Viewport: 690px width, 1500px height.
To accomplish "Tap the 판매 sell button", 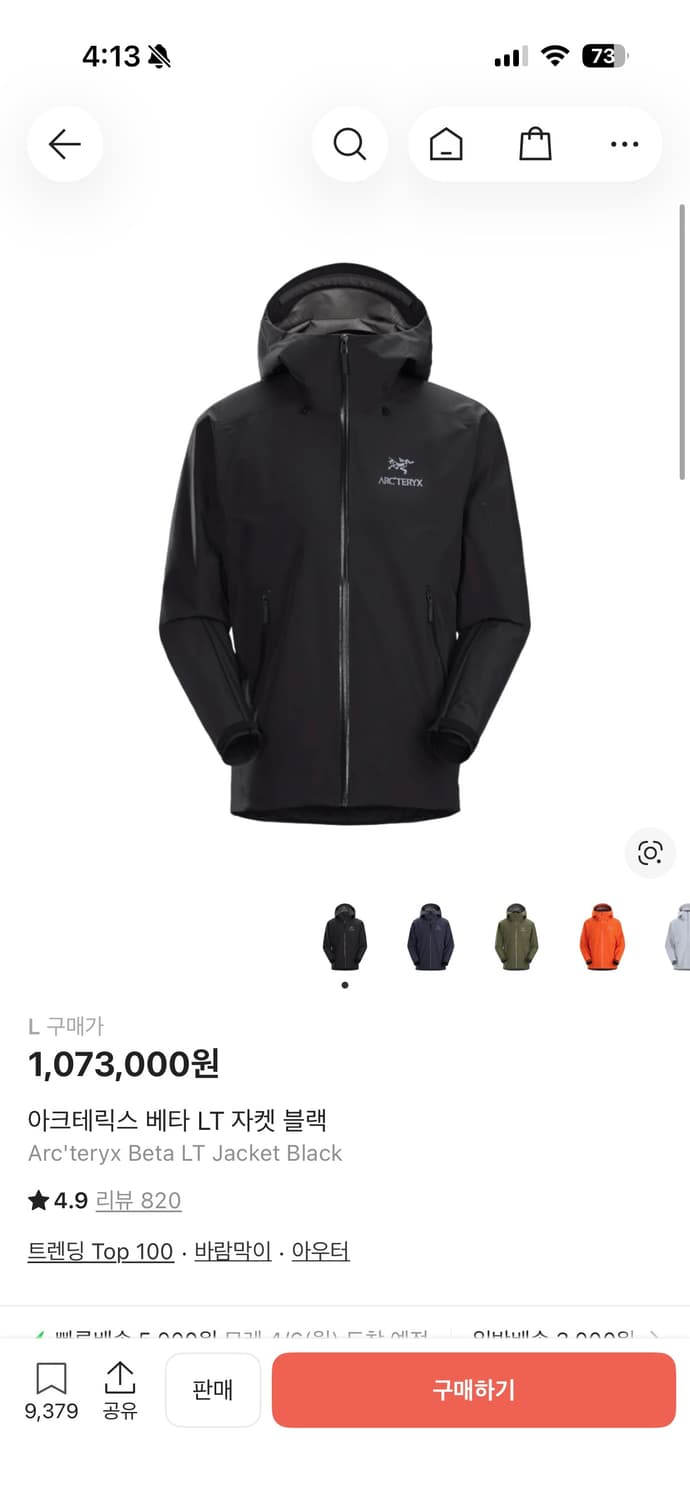I will (x=213, y=1390).
